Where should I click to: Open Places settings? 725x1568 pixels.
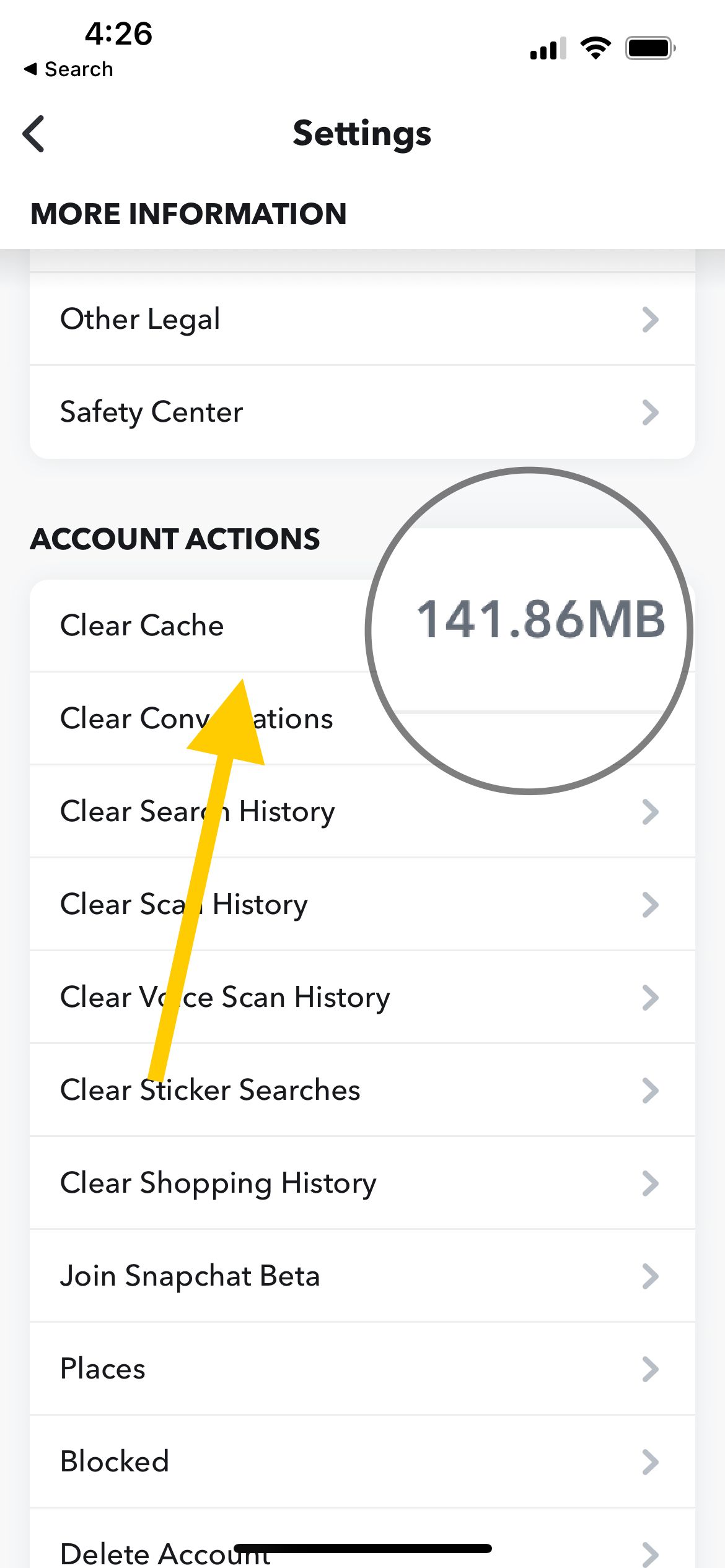(x=362, y=1369)
